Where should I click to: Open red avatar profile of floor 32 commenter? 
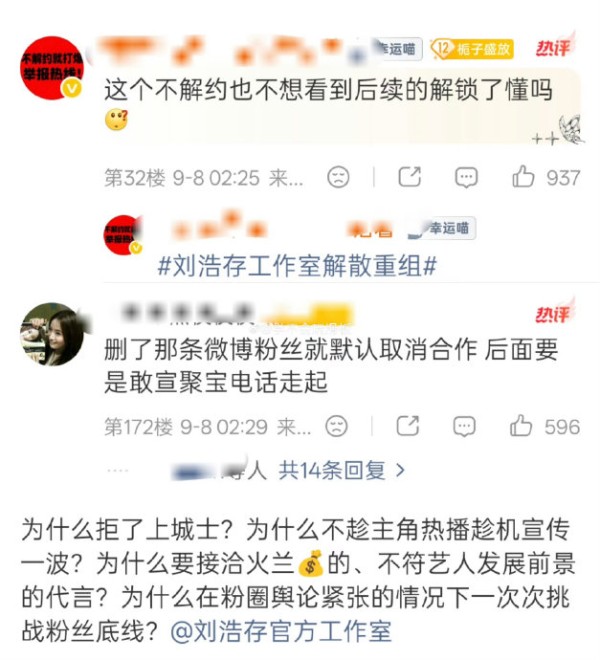[x=52, y=67]
